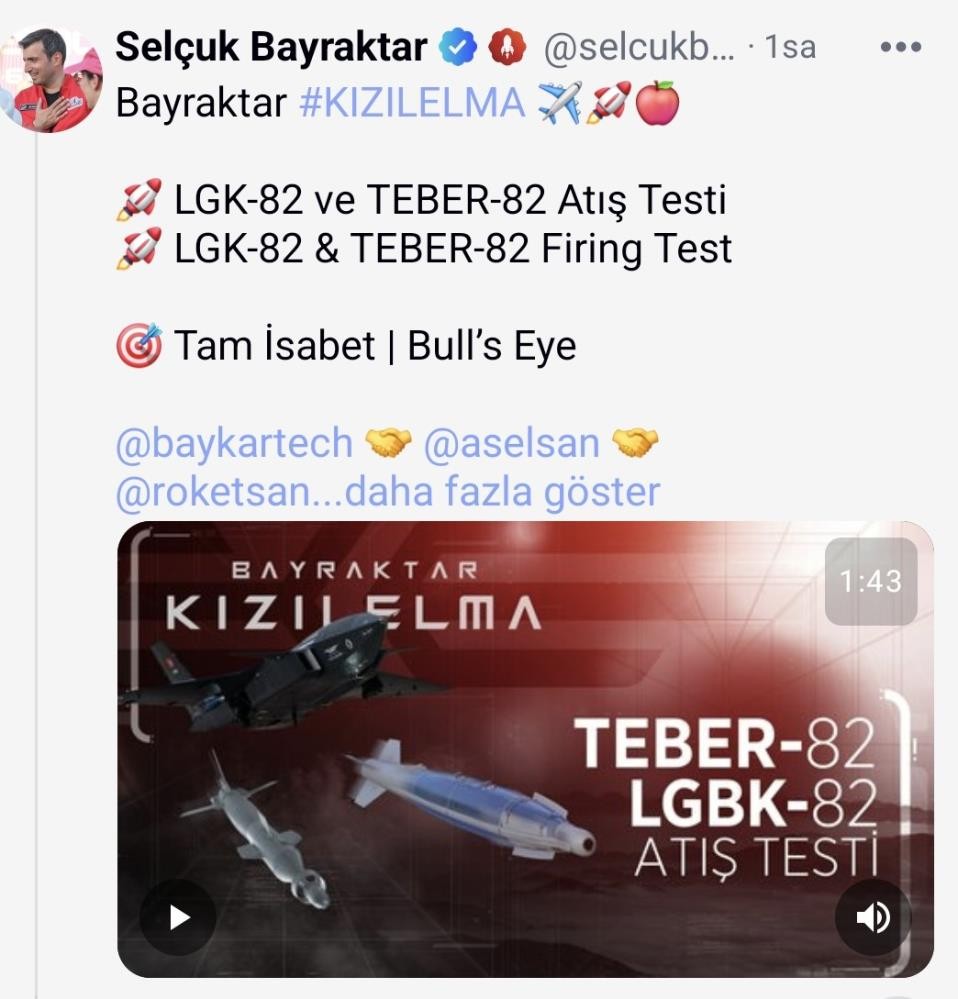Open the @baykartech mention
The image size is (958, 999).
234,444
